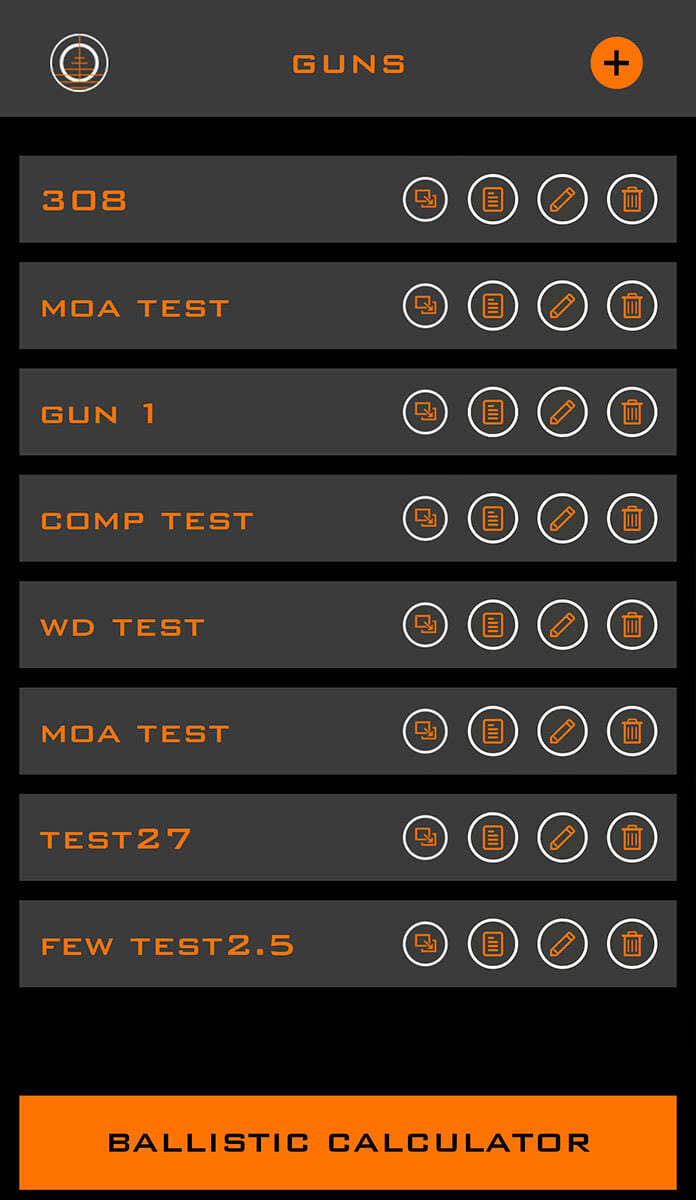The width and height of the screenshot is (696, 1200).
Task: Edit TEST27 using the pencil icon
Action: [x=563, y=838]
